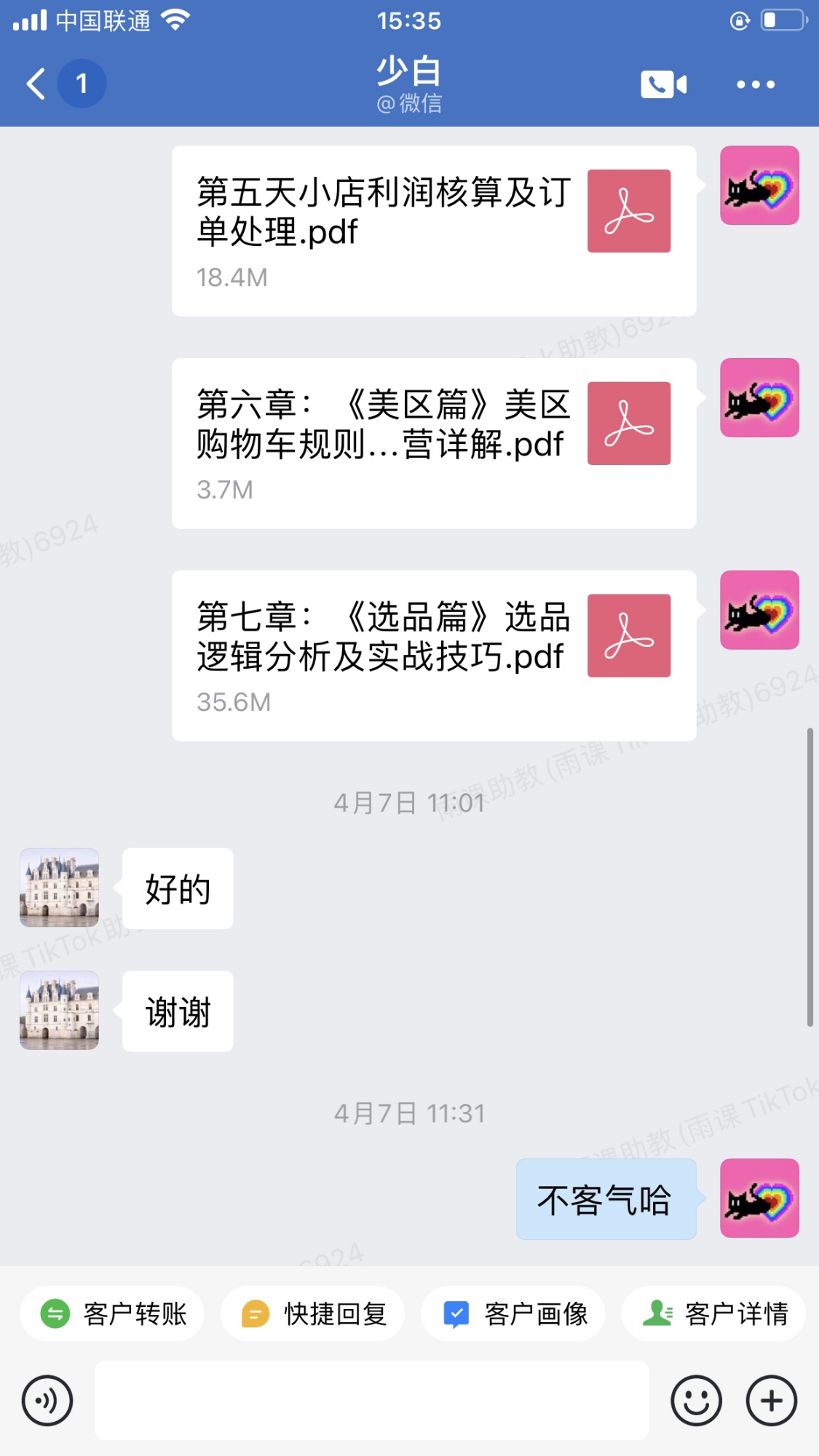
Task: Start a voice or video call
Action: [663, 84]
